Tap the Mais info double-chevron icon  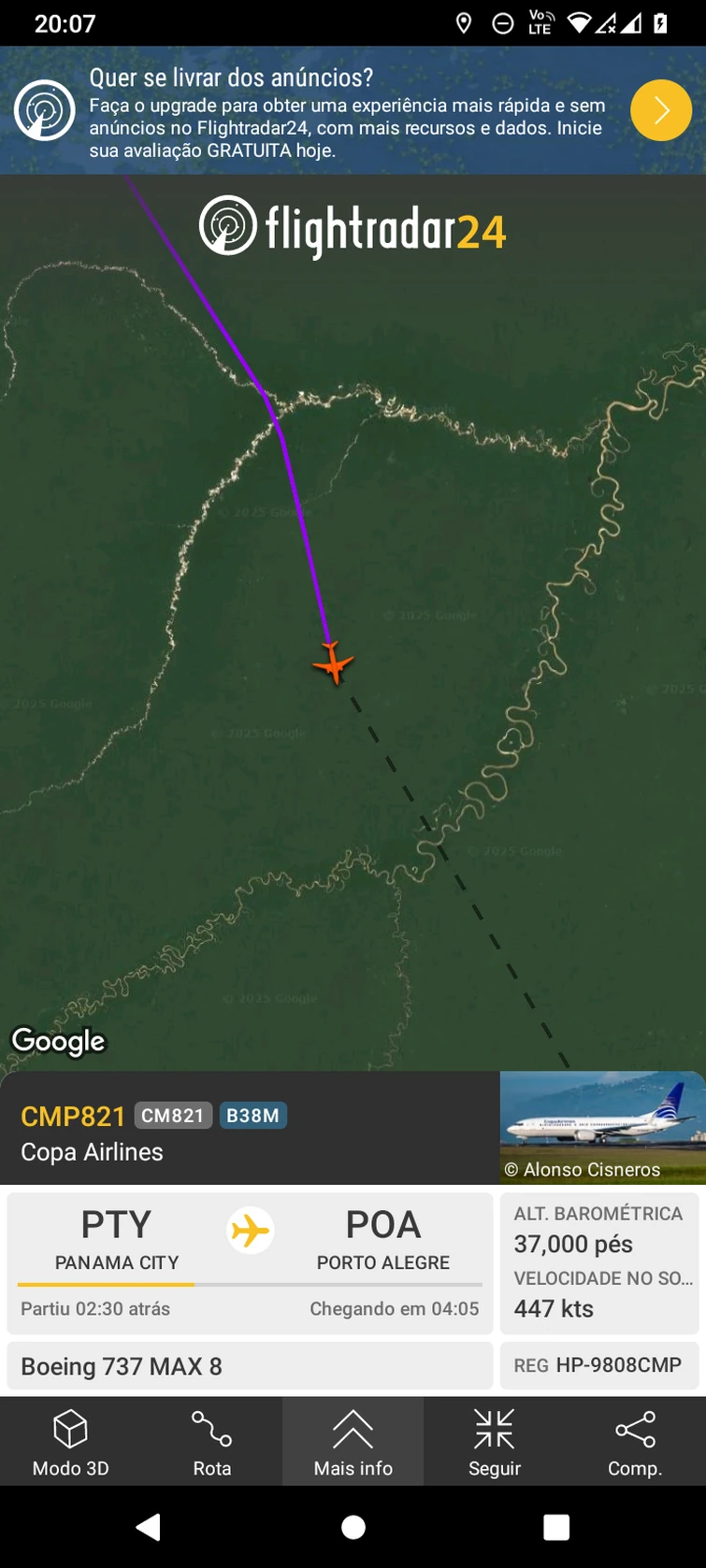[x=353, y=1428]
